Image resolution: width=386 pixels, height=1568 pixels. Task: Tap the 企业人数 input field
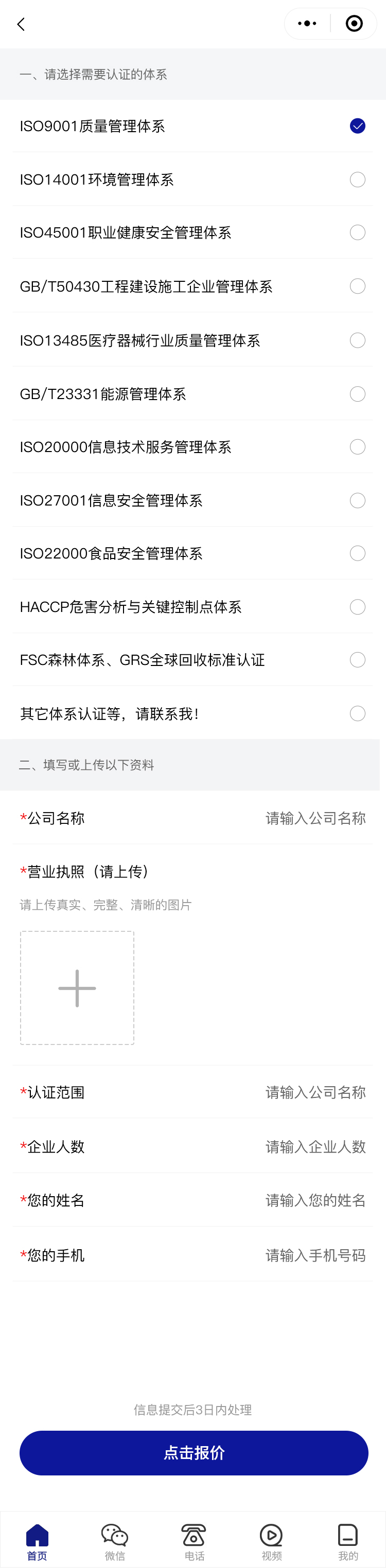tap(315, 1147)
